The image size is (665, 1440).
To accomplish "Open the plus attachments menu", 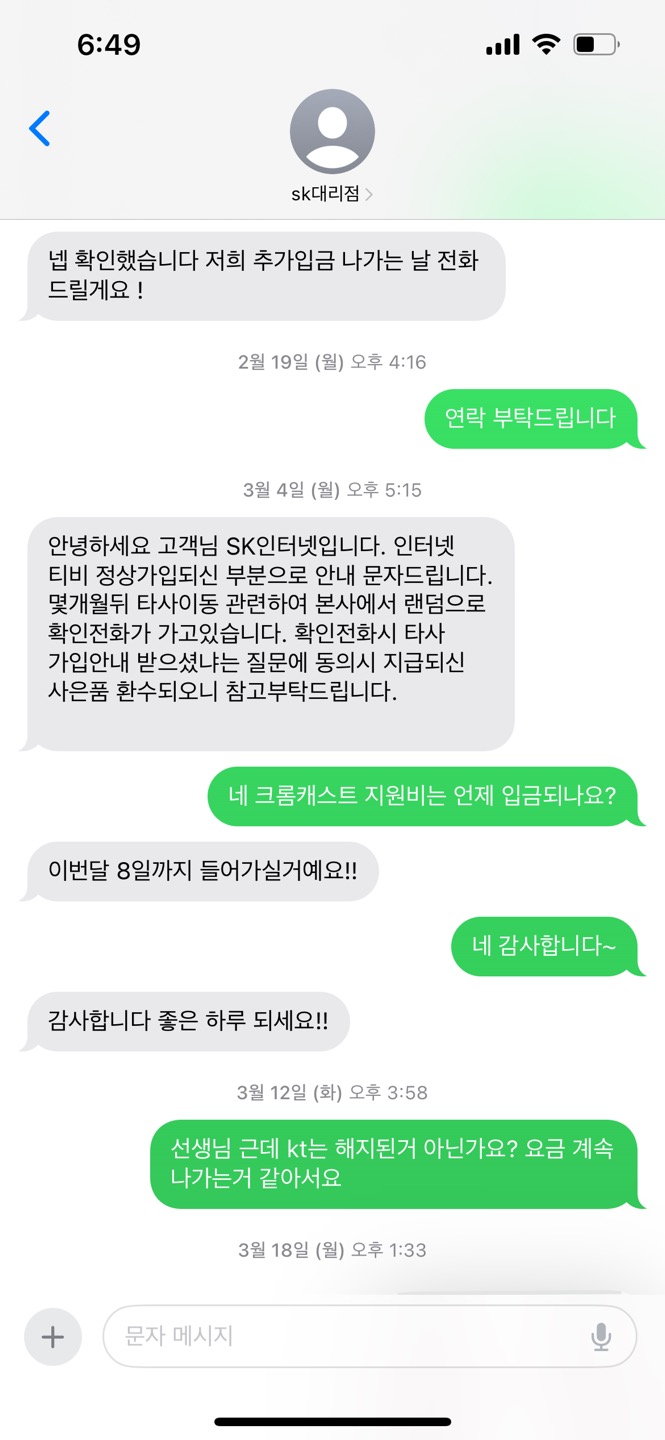I will pos(52,1336).
